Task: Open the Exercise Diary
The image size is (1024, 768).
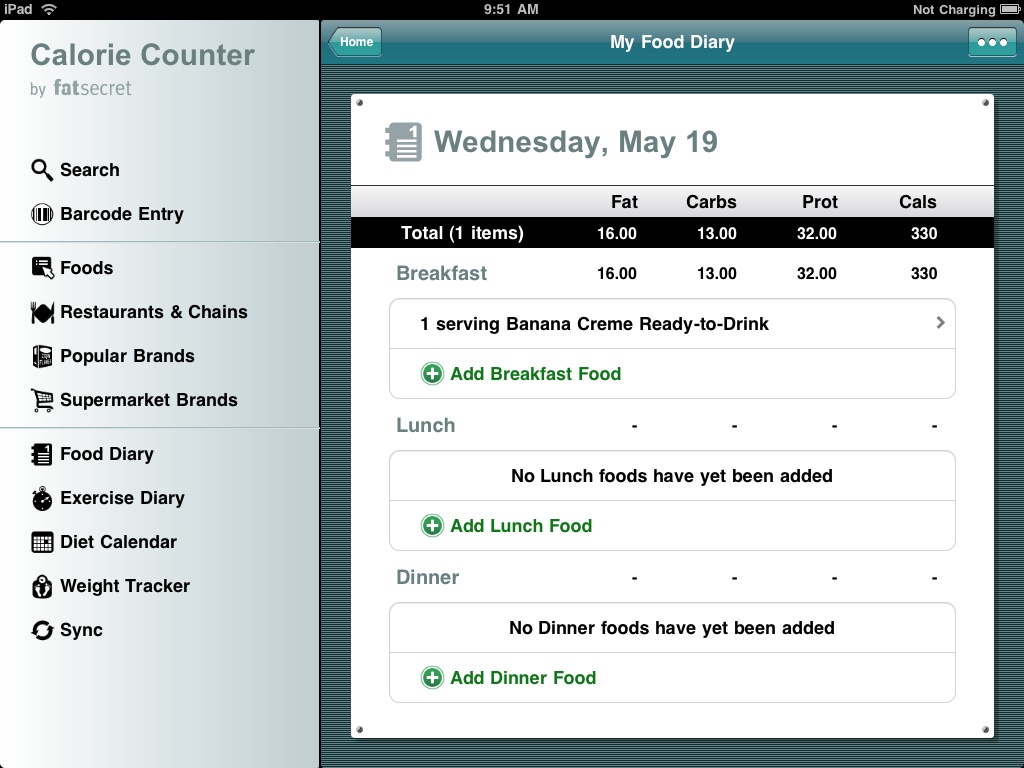Action: coord(121,498)
